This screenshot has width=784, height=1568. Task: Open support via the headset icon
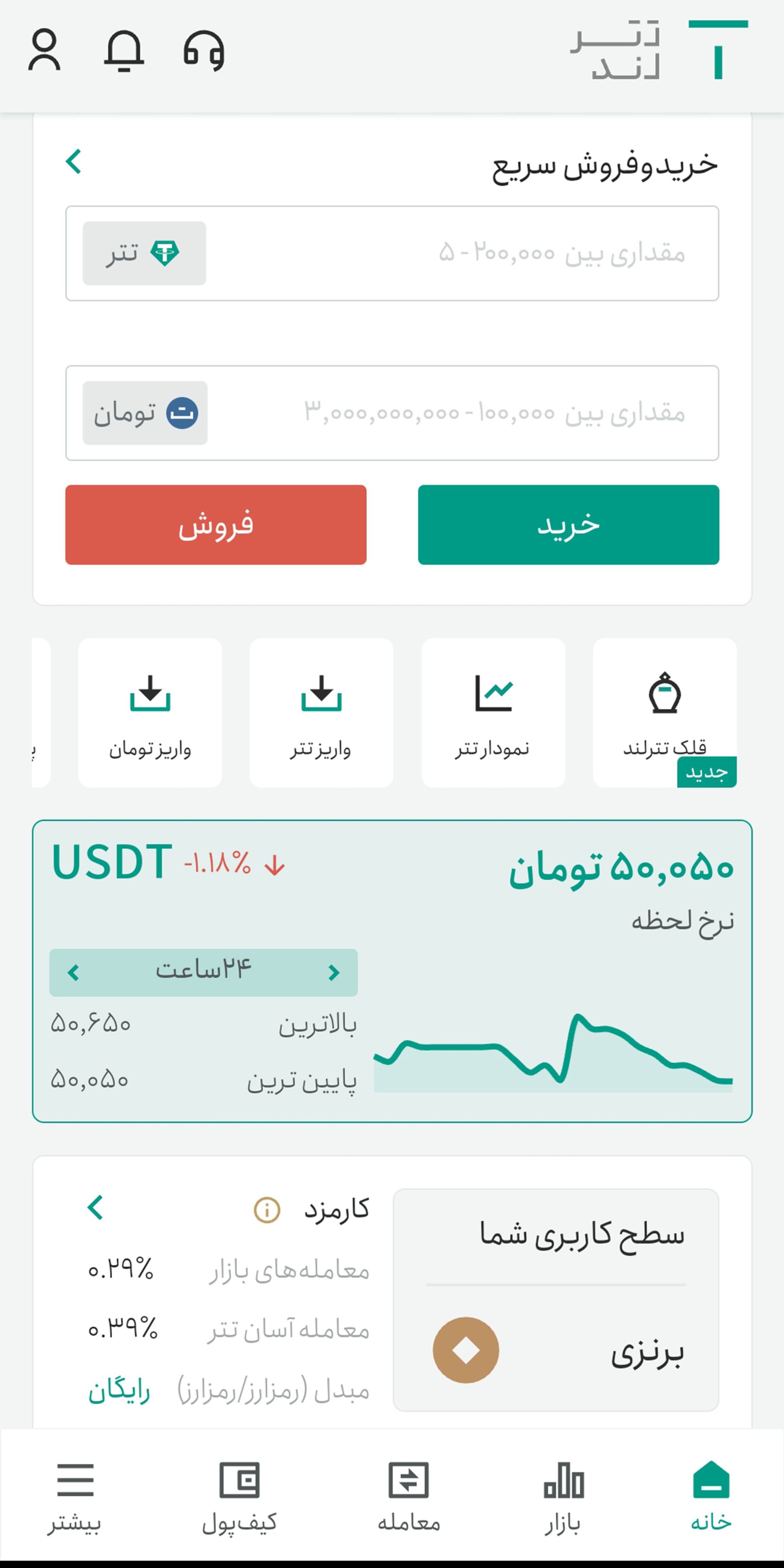[x=204, y=51]
